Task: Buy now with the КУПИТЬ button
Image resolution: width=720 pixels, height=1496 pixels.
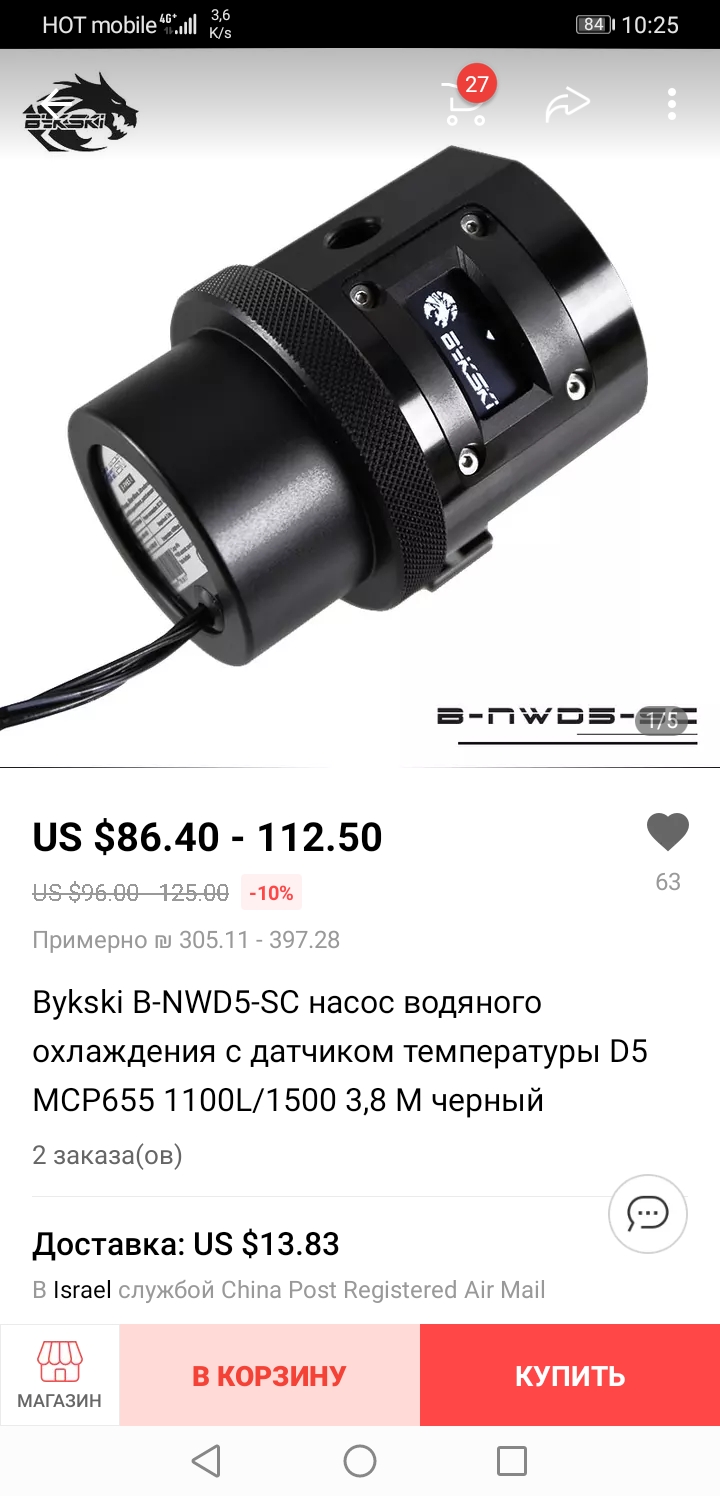Action: pos(570,1375)
